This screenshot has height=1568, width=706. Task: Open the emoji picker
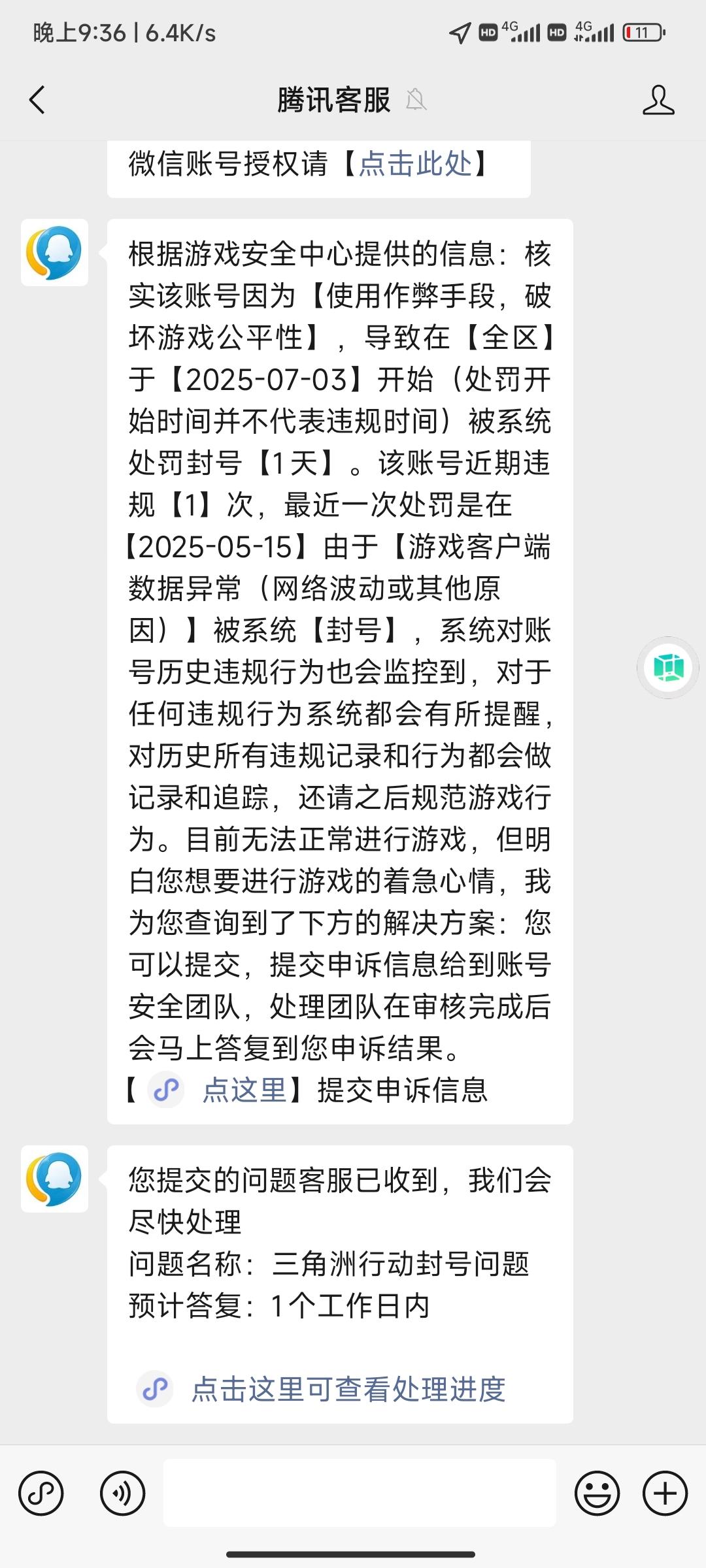click(x=597, y=1494)
